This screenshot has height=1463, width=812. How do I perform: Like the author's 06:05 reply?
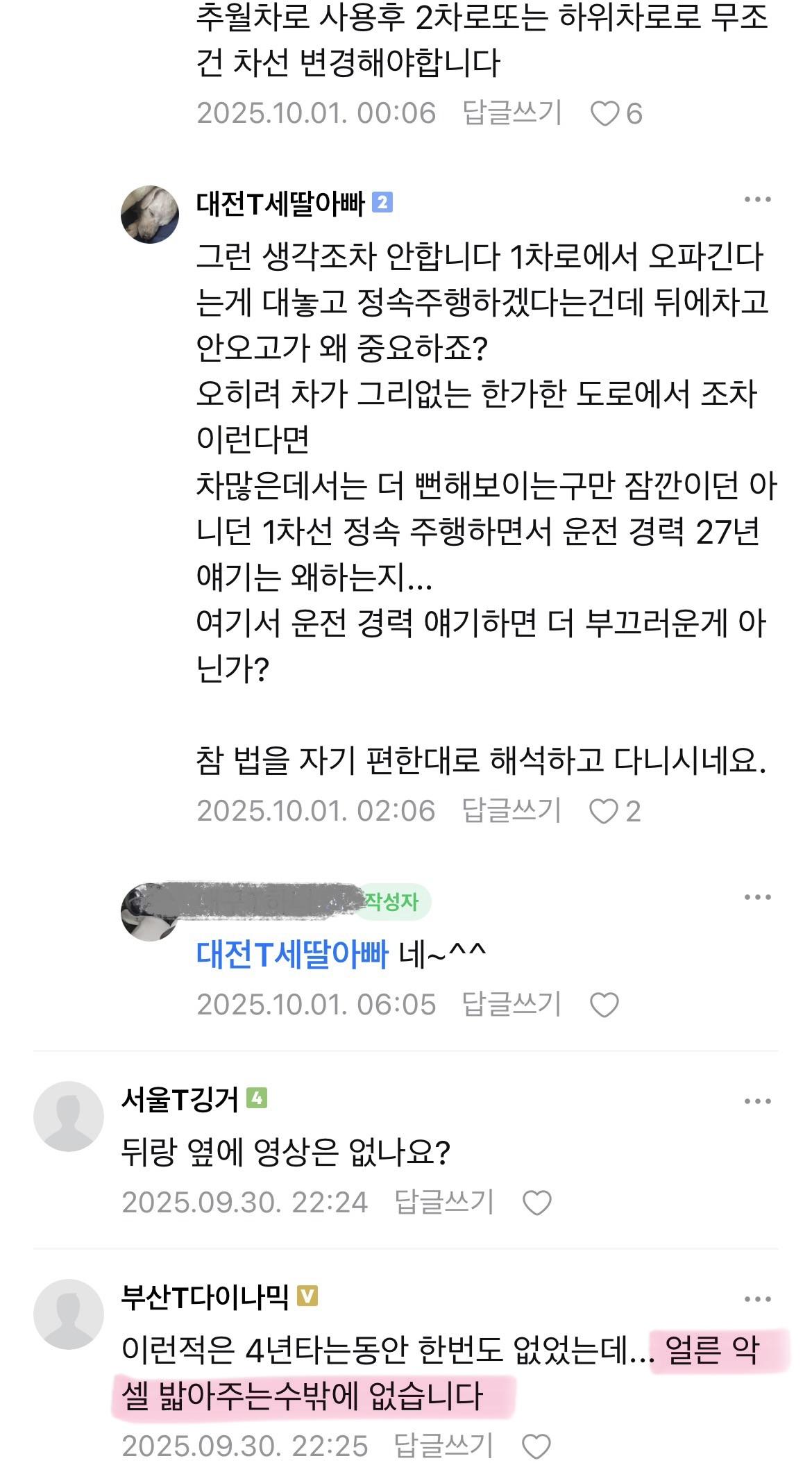[604, 1005]
